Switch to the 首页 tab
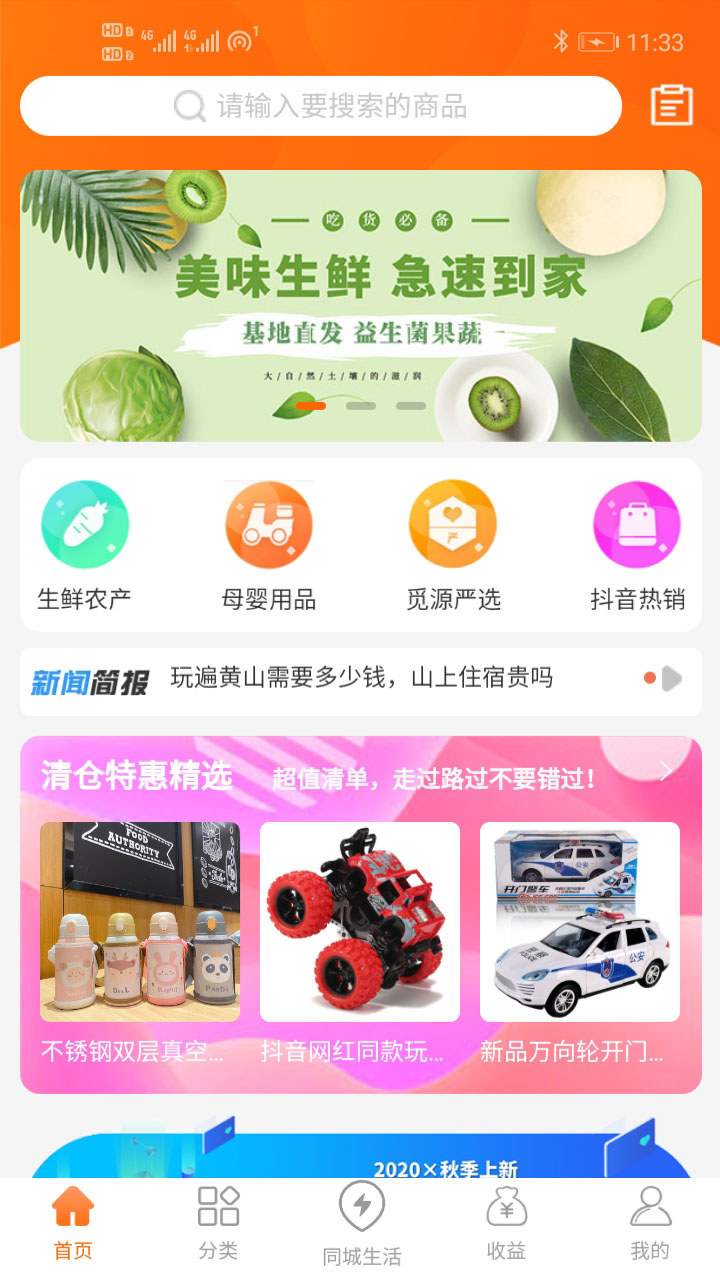 coord(73,1222)
